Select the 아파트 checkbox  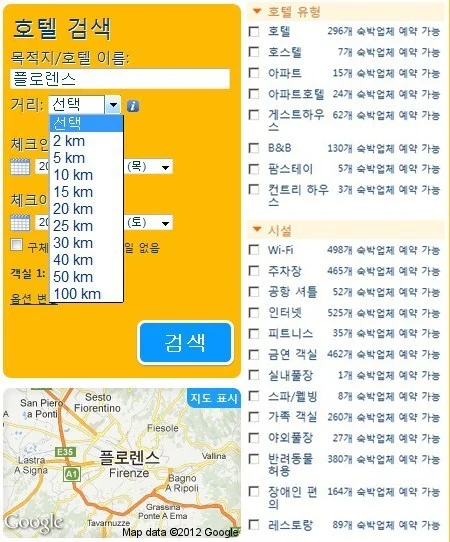pyautogui.click(x=254, y=73)
